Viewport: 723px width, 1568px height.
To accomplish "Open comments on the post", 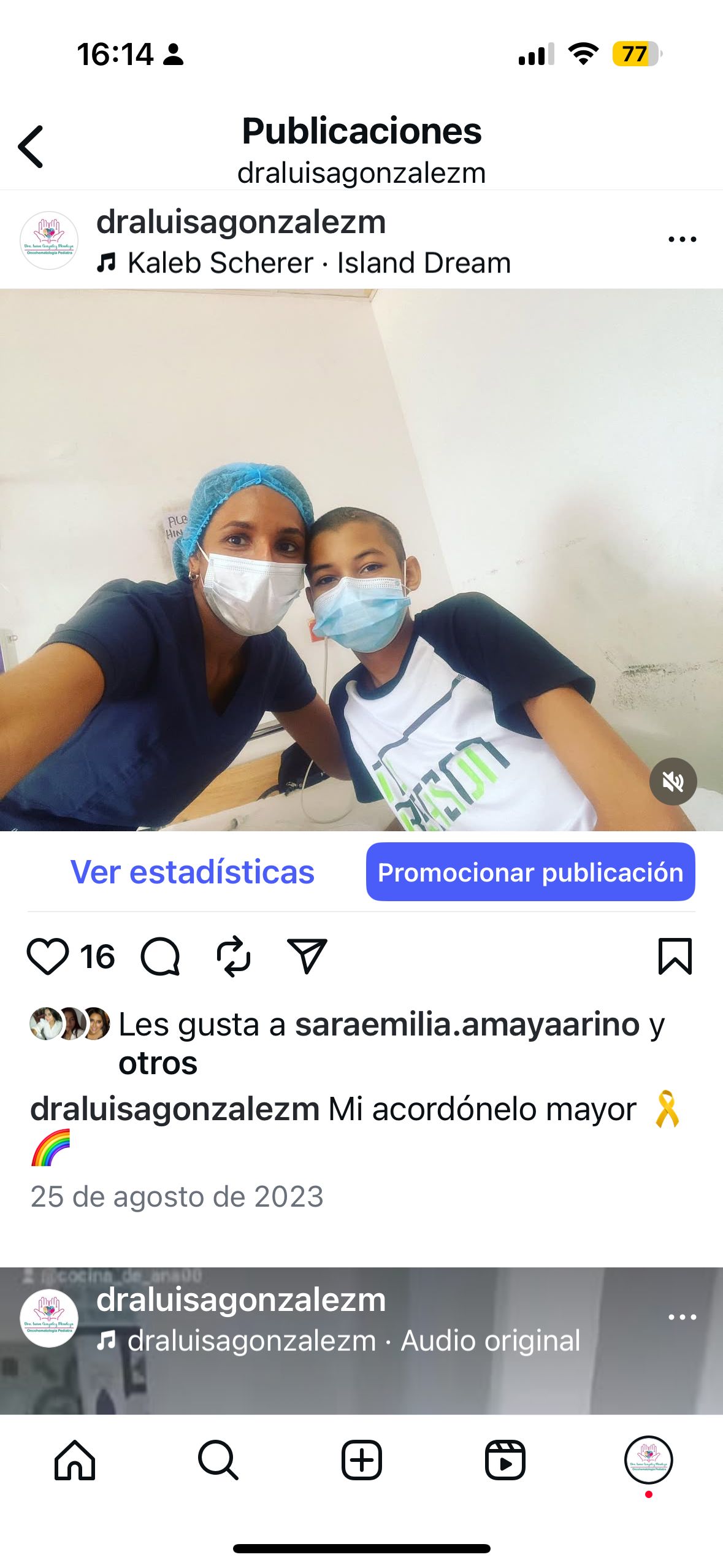I will (160, 956).
